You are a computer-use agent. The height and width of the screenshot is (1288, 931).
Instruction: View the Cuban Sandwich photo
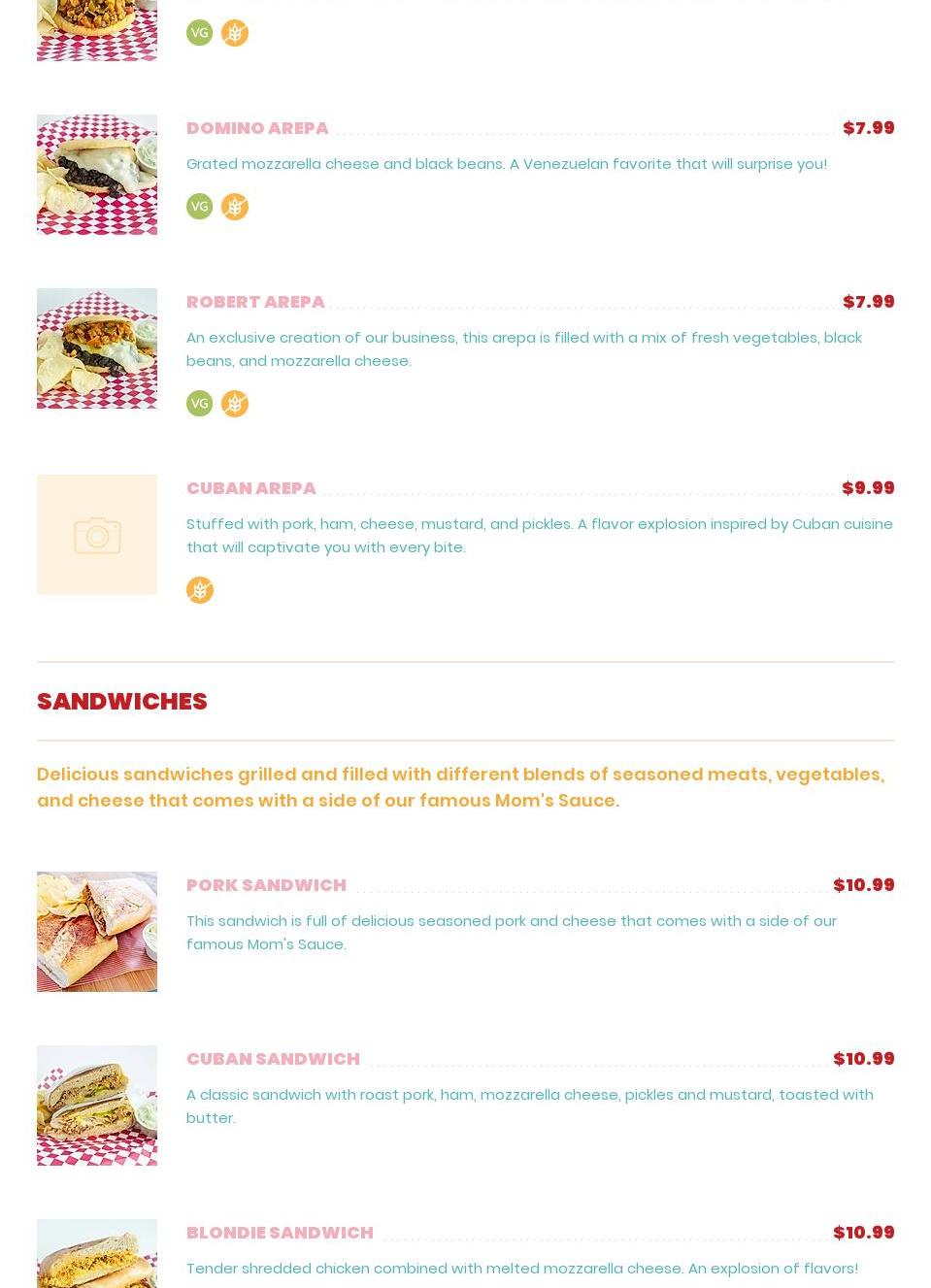point(97,1105)
